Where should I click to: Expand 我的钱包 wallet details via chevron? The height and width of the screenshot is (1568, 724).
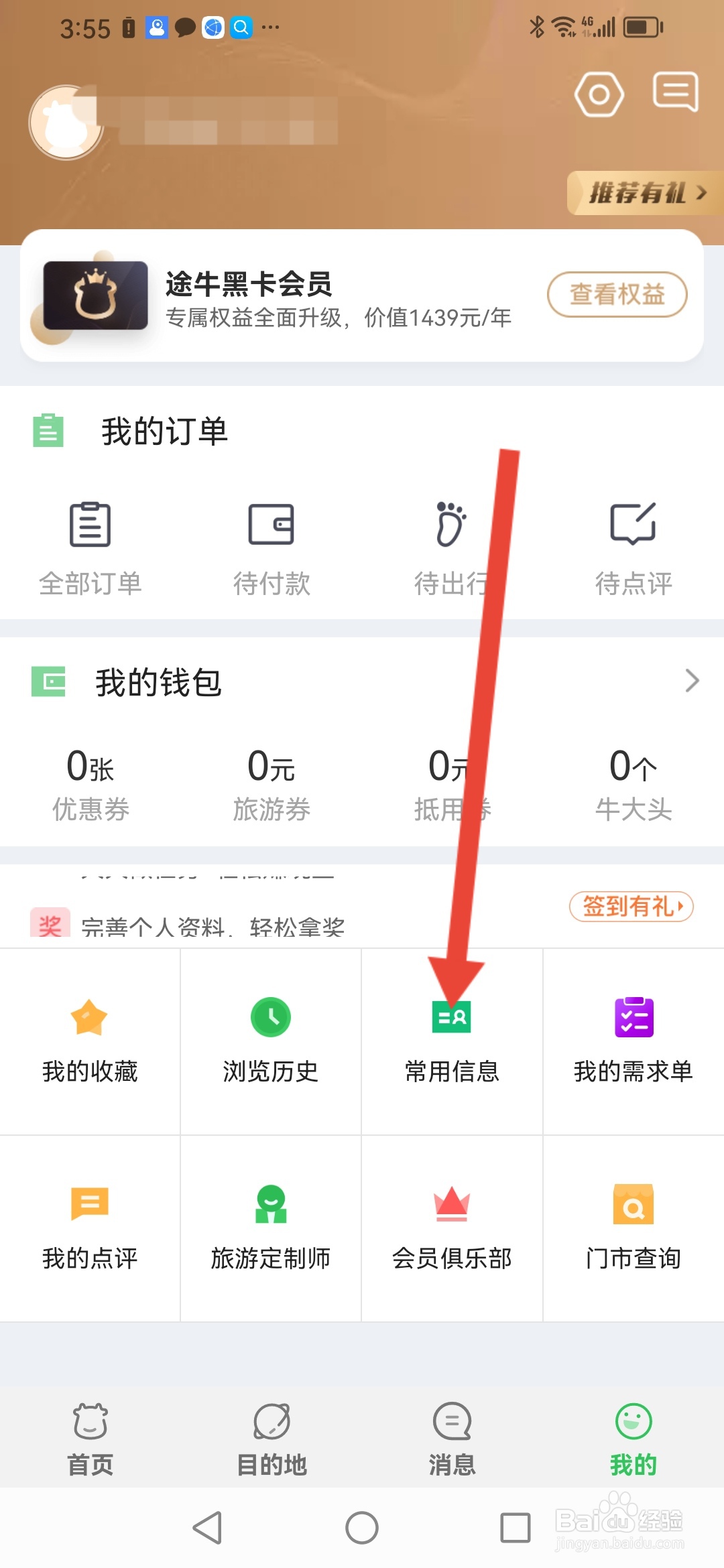(692, 681)
